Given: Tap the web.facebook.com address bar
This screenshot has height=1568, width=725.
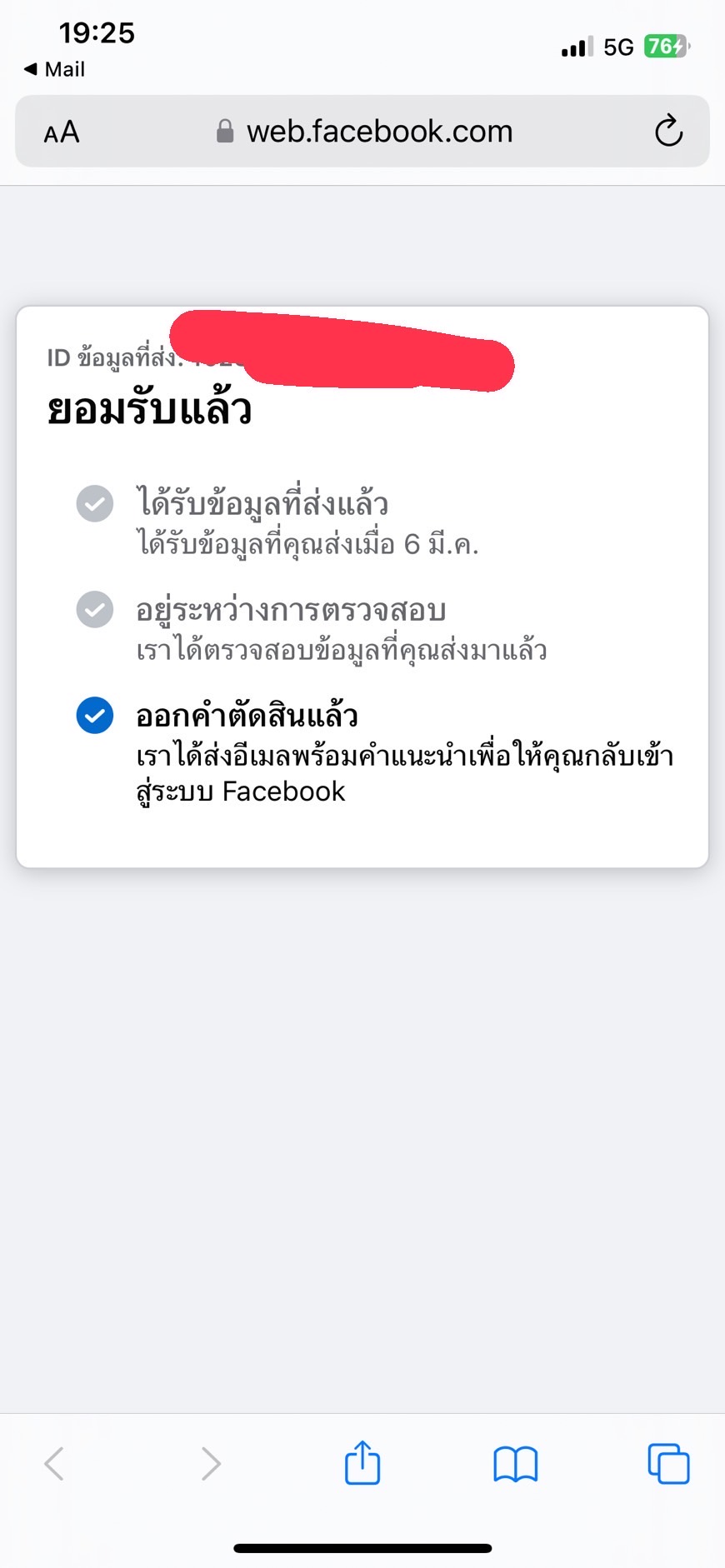Looking at the screenshot, I should point(362,132).
